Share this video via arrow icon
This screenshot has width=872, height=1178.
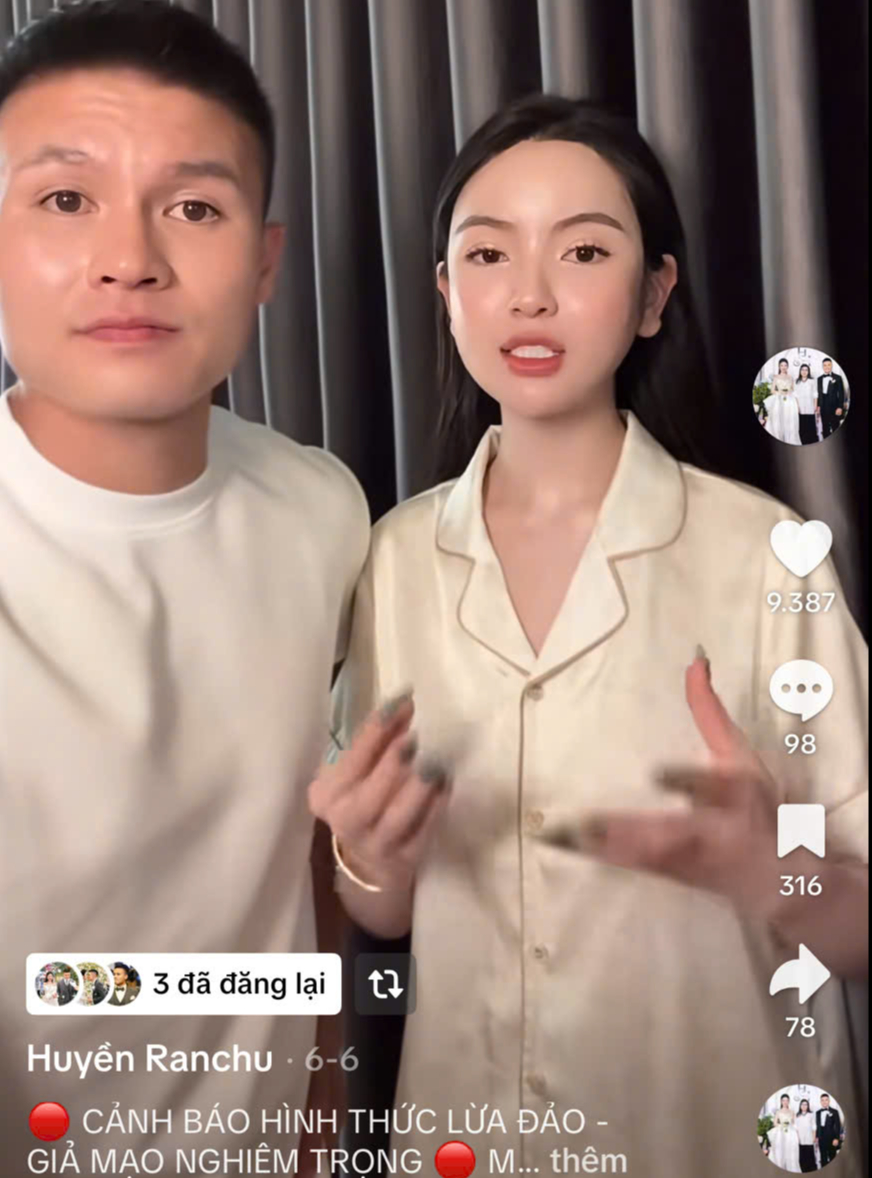click(800, 974)
